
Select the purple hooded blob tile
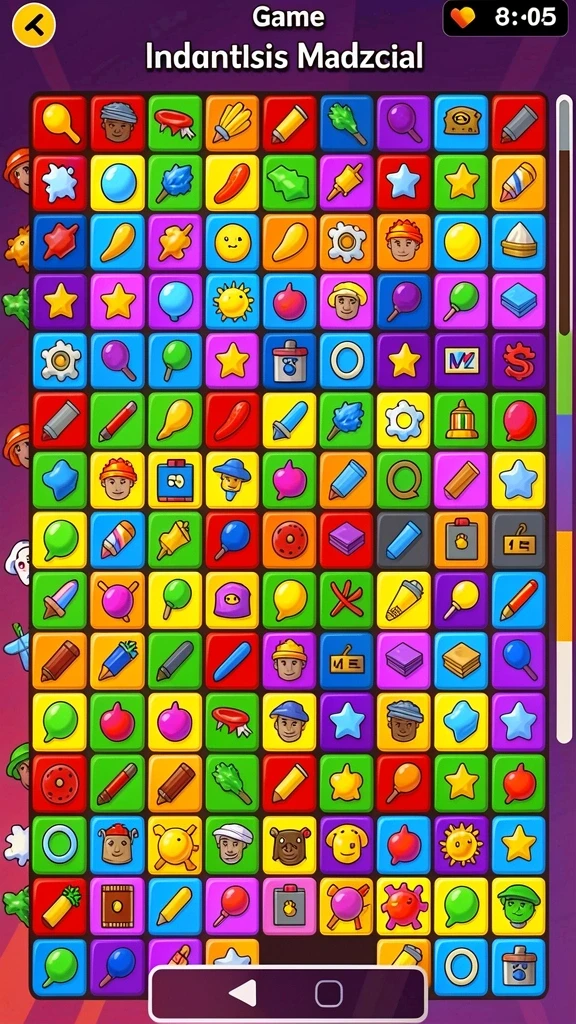click(232, 600)
